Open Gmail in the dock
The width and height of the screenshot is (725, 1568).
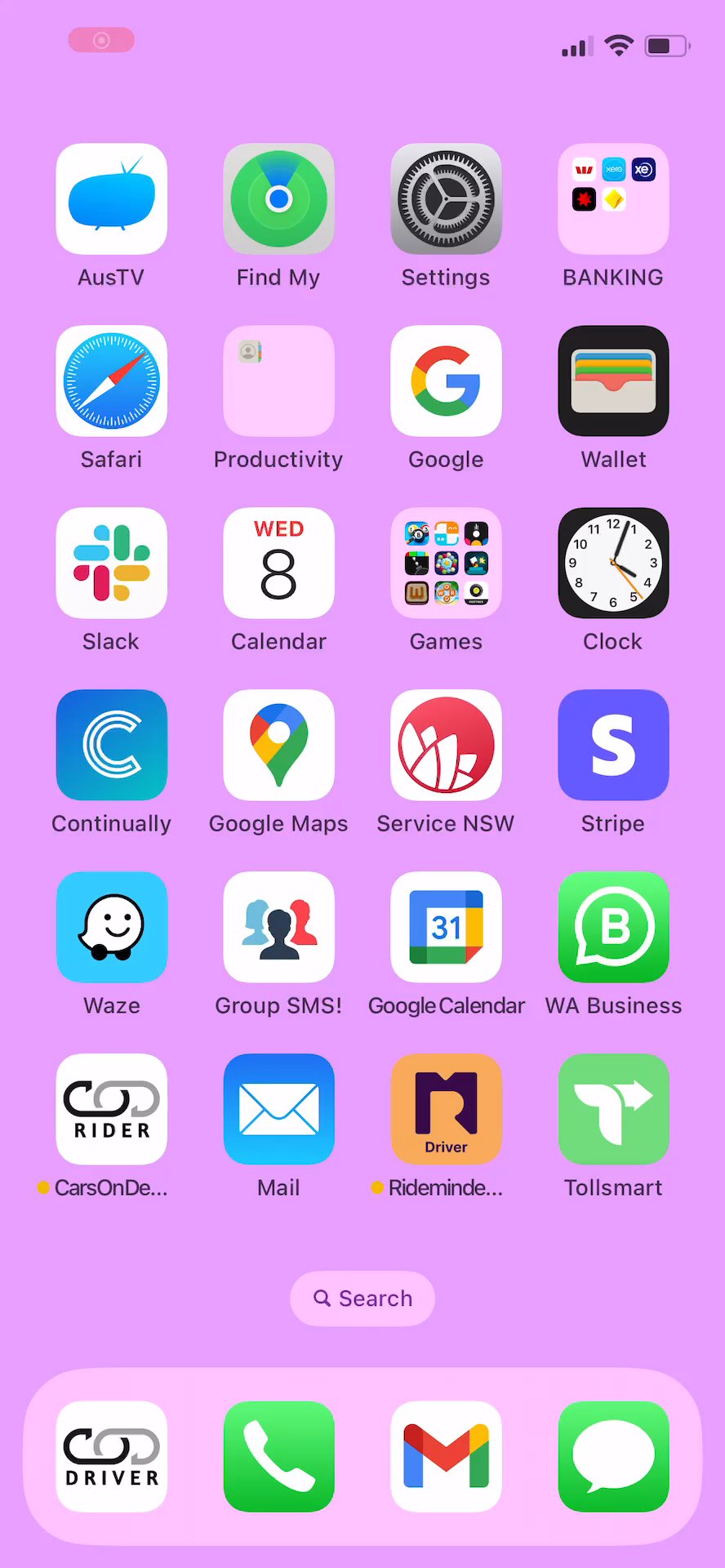click(446, 1457)
